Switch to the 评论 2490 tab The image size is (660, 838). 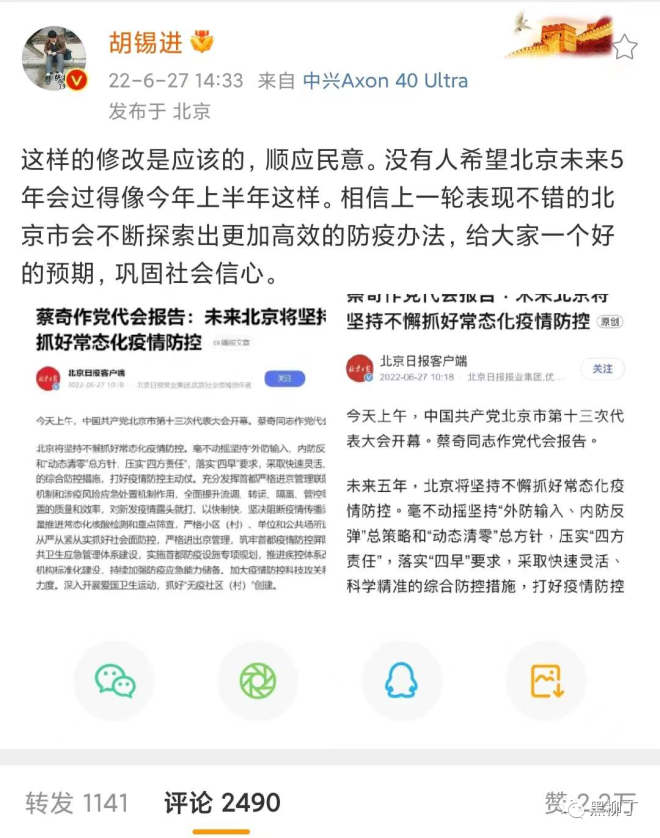click(x=222, y=802)
